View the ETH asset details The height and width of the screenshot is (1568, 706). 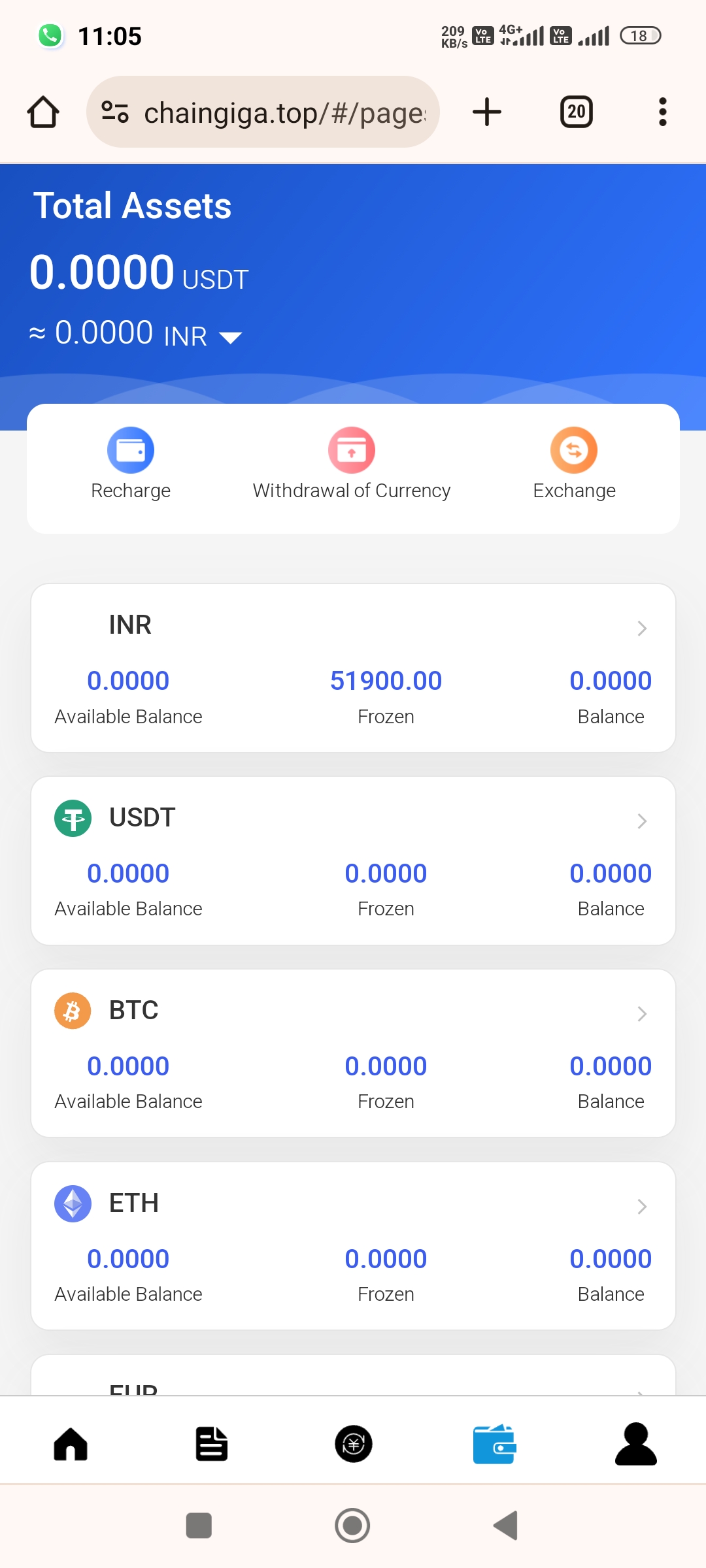353,1246
